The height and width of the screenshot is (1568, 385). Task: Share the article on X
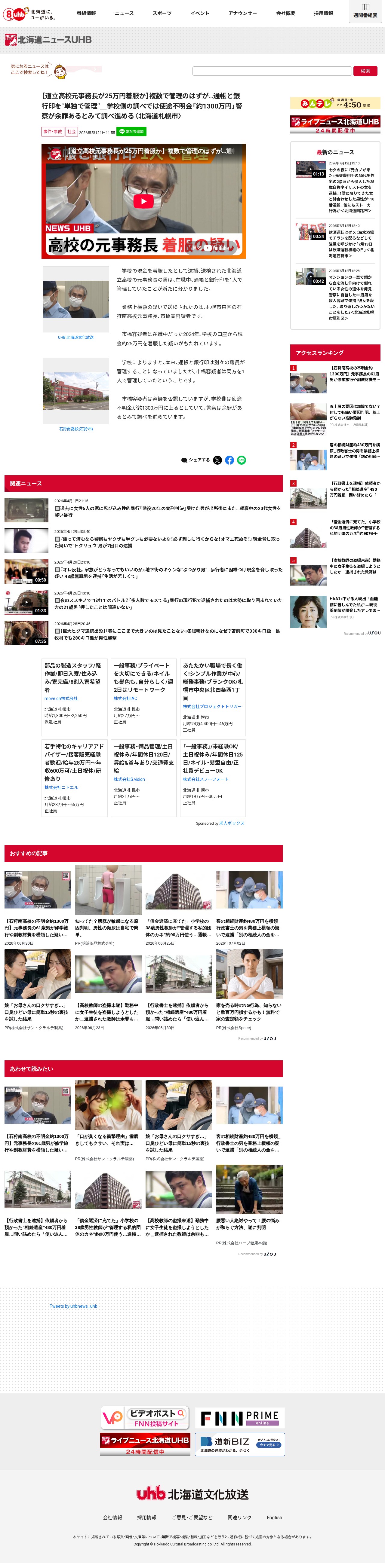(x=217, y=460)
